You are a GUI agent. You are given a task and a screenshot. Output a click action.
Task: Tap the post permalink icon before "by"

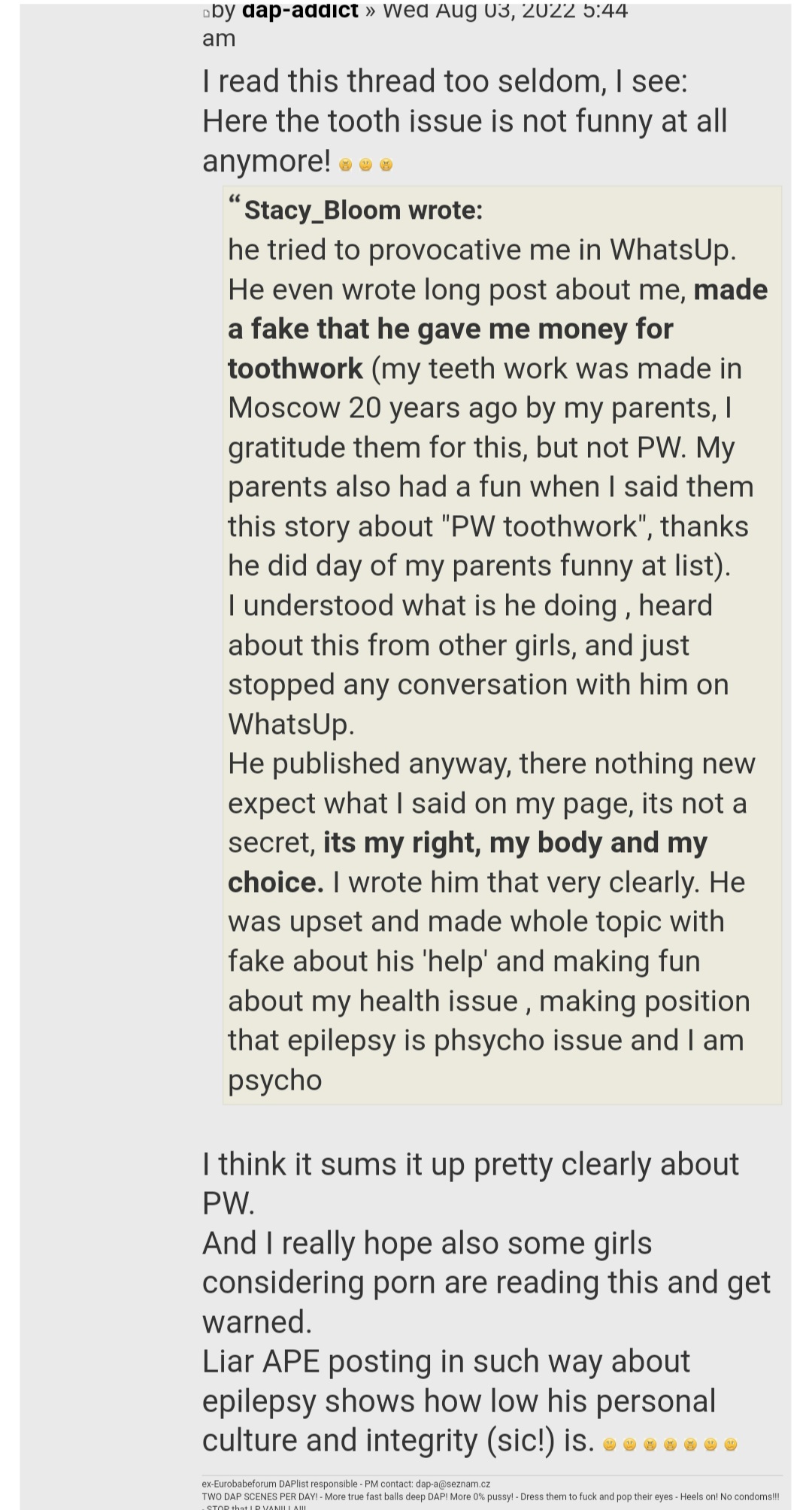207,13
